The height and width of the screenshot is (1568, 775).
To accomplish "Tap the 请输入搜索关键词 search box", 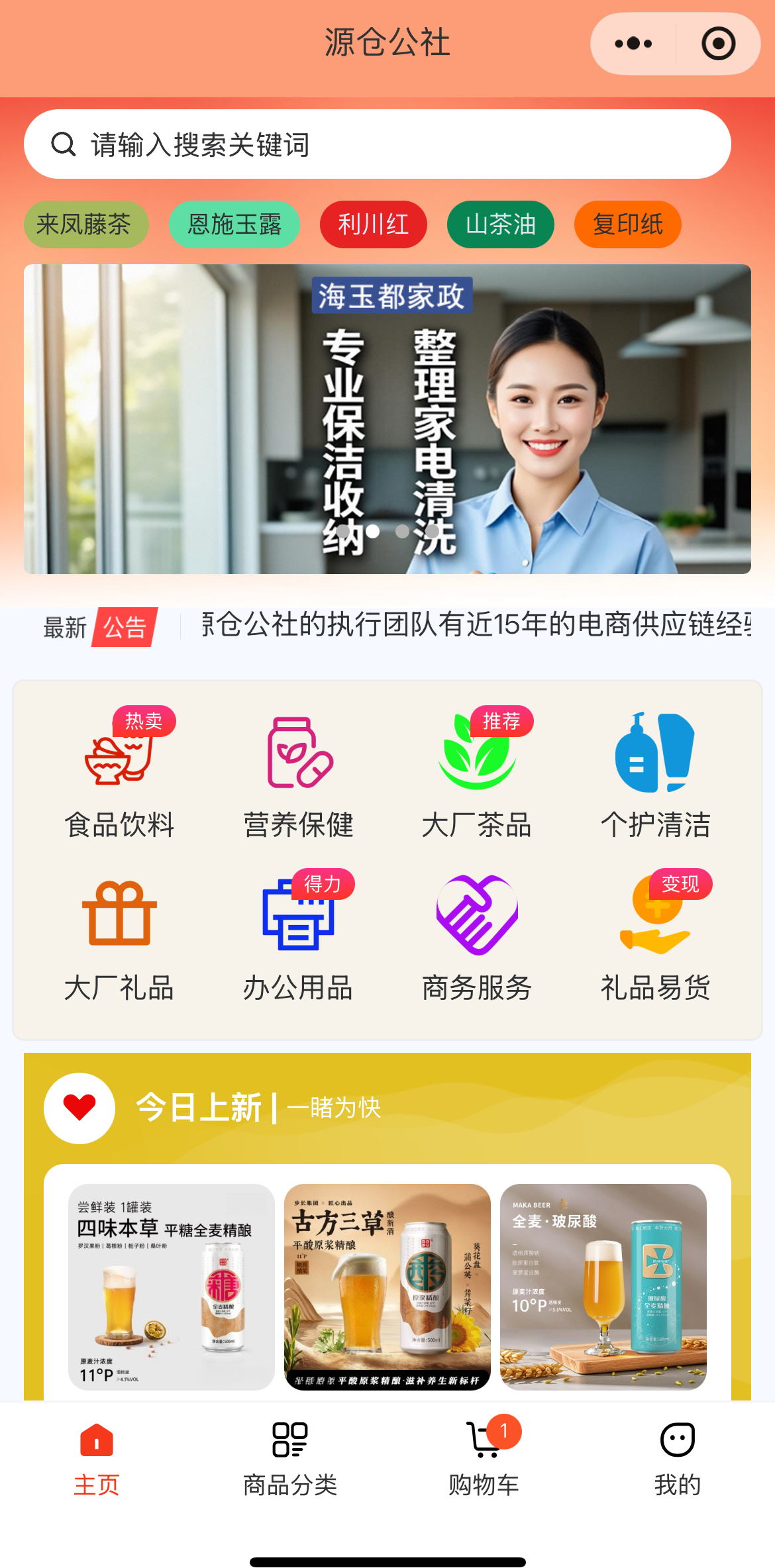I will click(x=378, y=144).
